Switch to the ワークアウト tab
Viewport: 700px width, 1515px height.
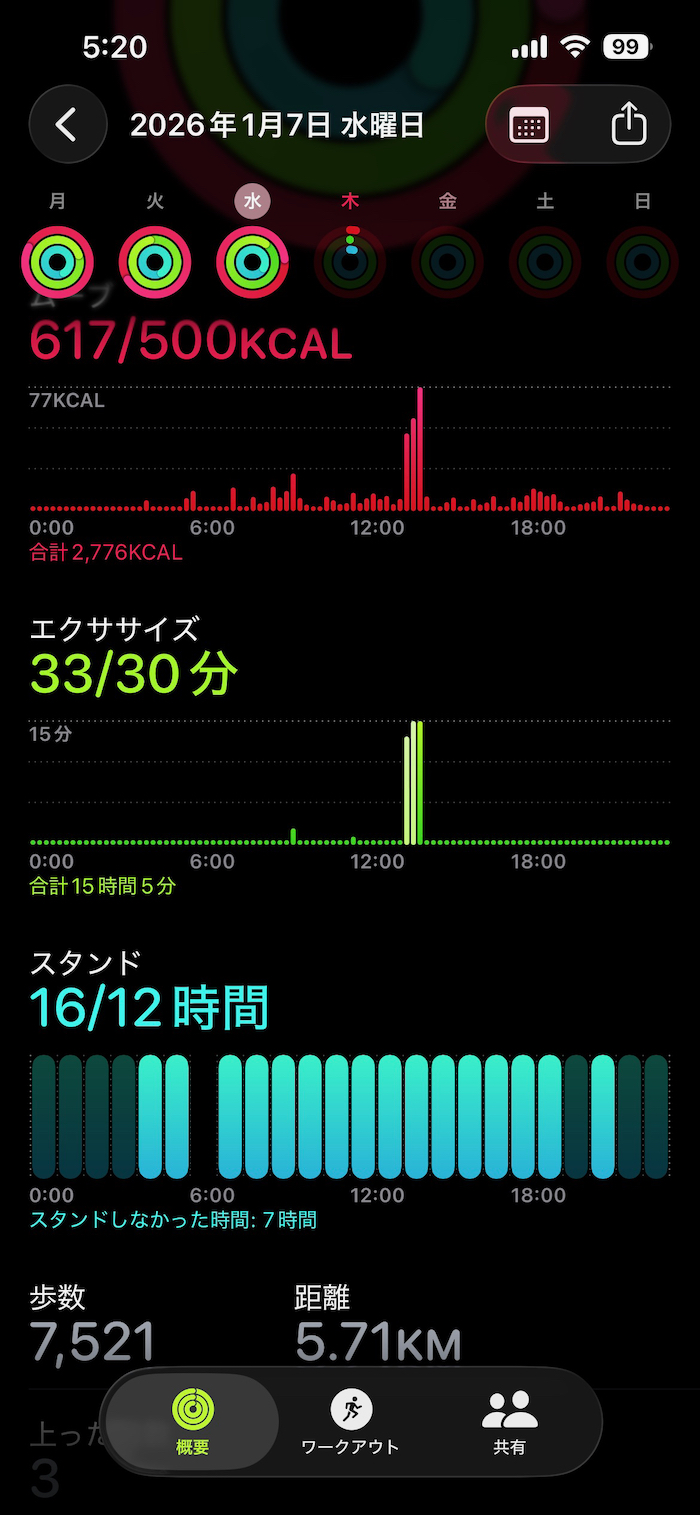(x=350, y=1421)
